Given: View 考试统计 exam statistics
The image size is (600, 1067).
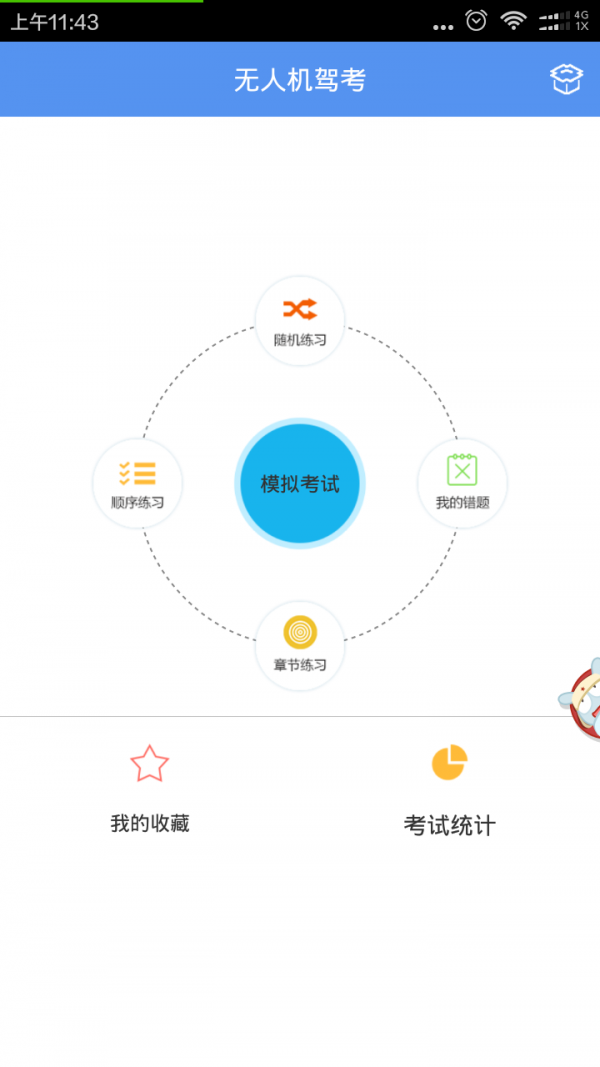Looking at the screenshot, I should click(449, 788).
